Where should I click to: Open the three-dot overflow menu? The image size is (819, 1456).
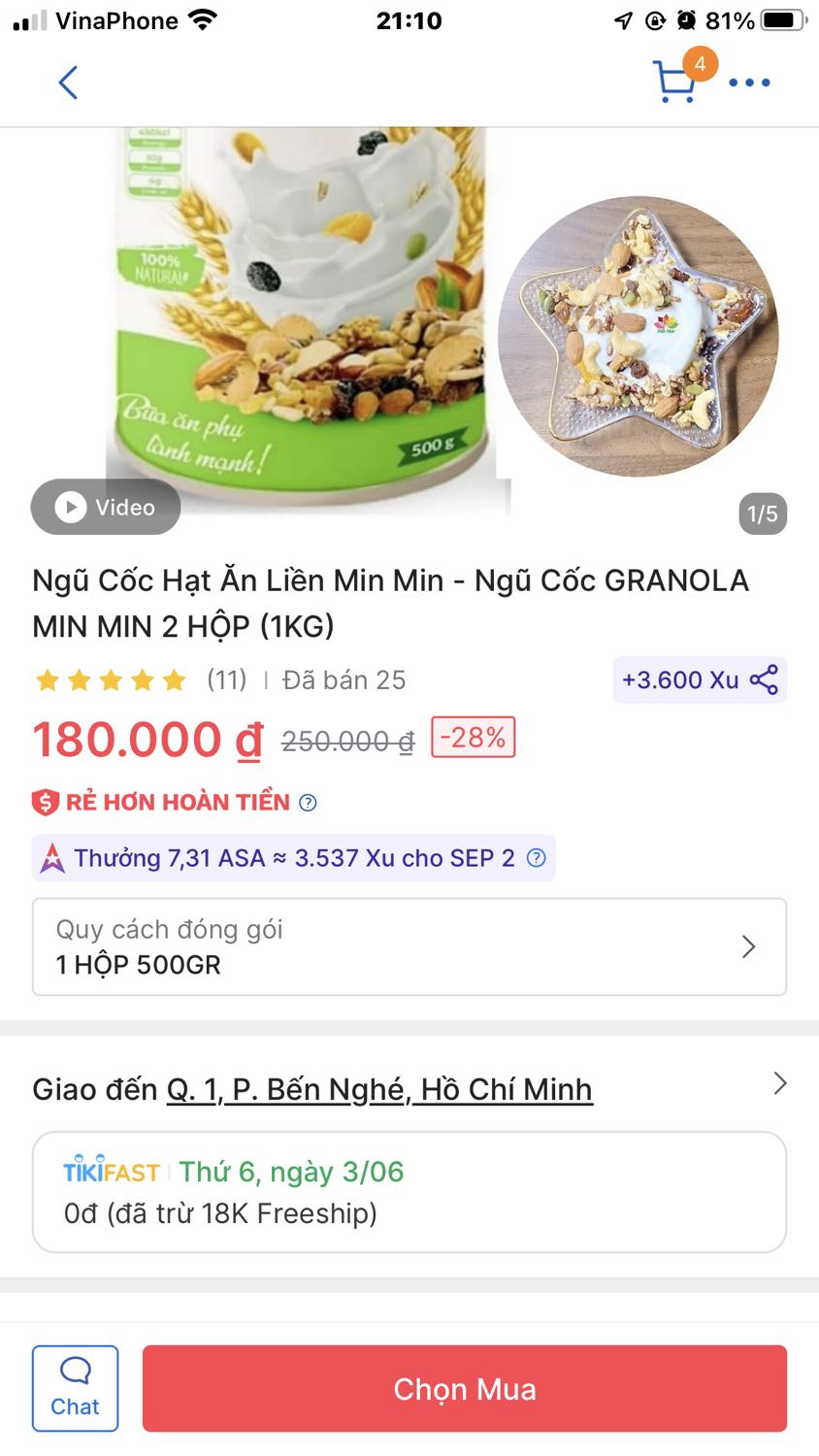coord(749,83)
